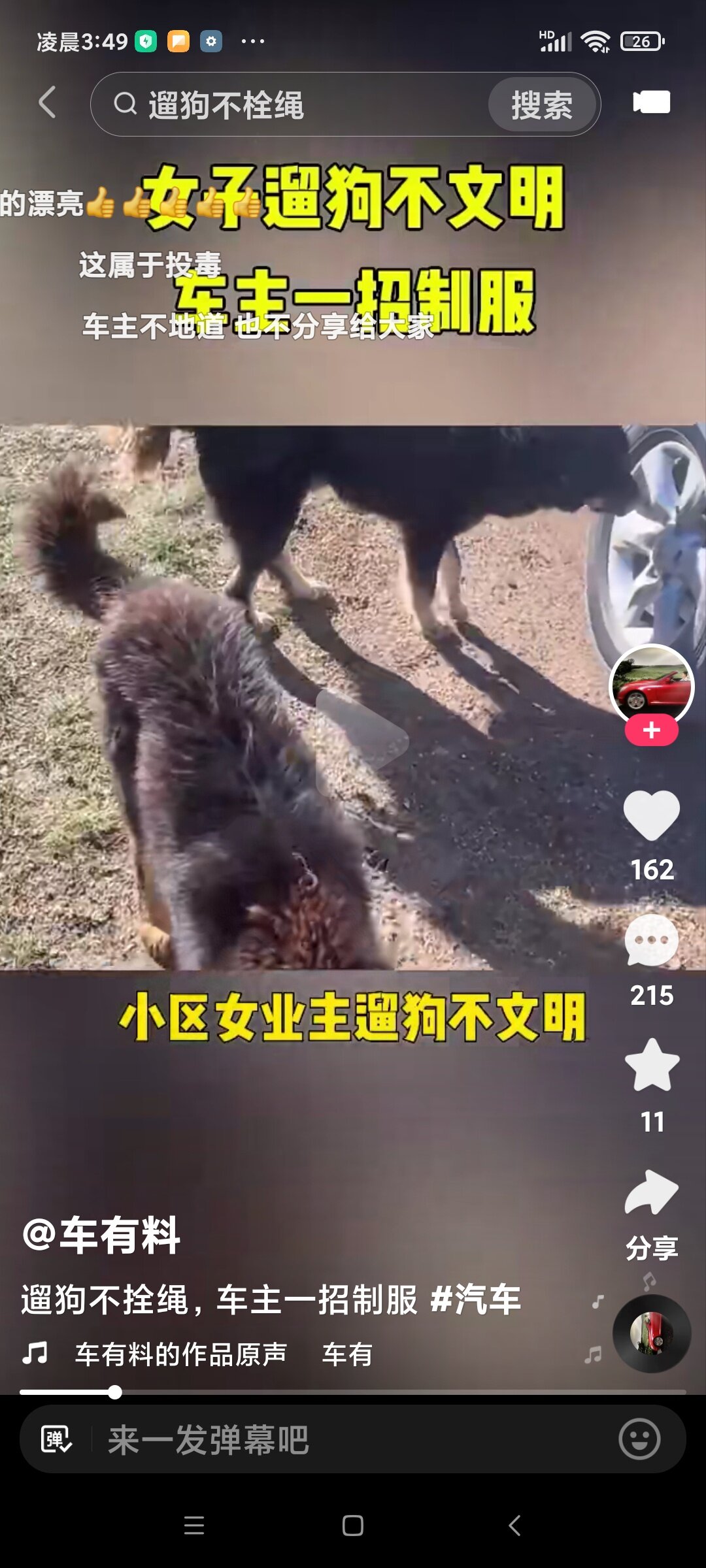This screenshot has width=706, height=1568.
Task: Open the spinning music disc
Action: [x=652, y=1333]
